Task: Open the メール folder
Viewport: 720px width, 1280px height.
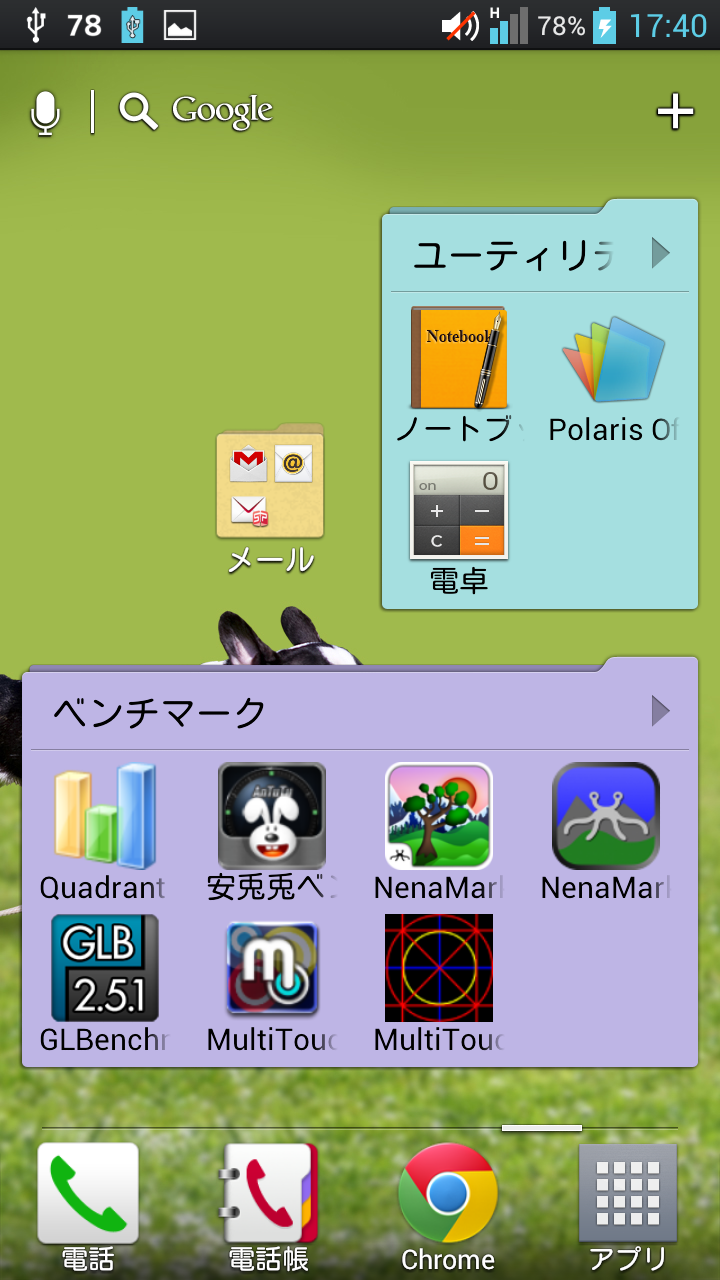Action: pos(271,501)
